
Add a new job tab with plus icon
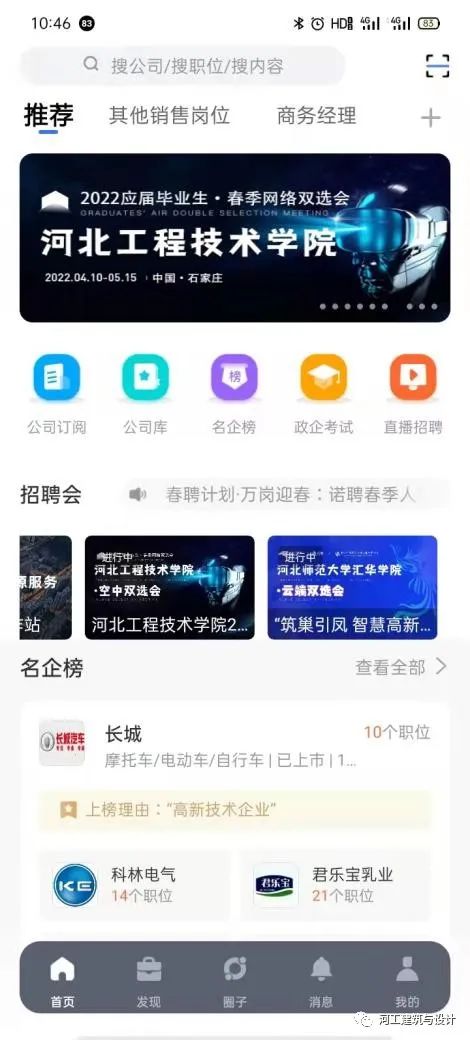[431, 118]
